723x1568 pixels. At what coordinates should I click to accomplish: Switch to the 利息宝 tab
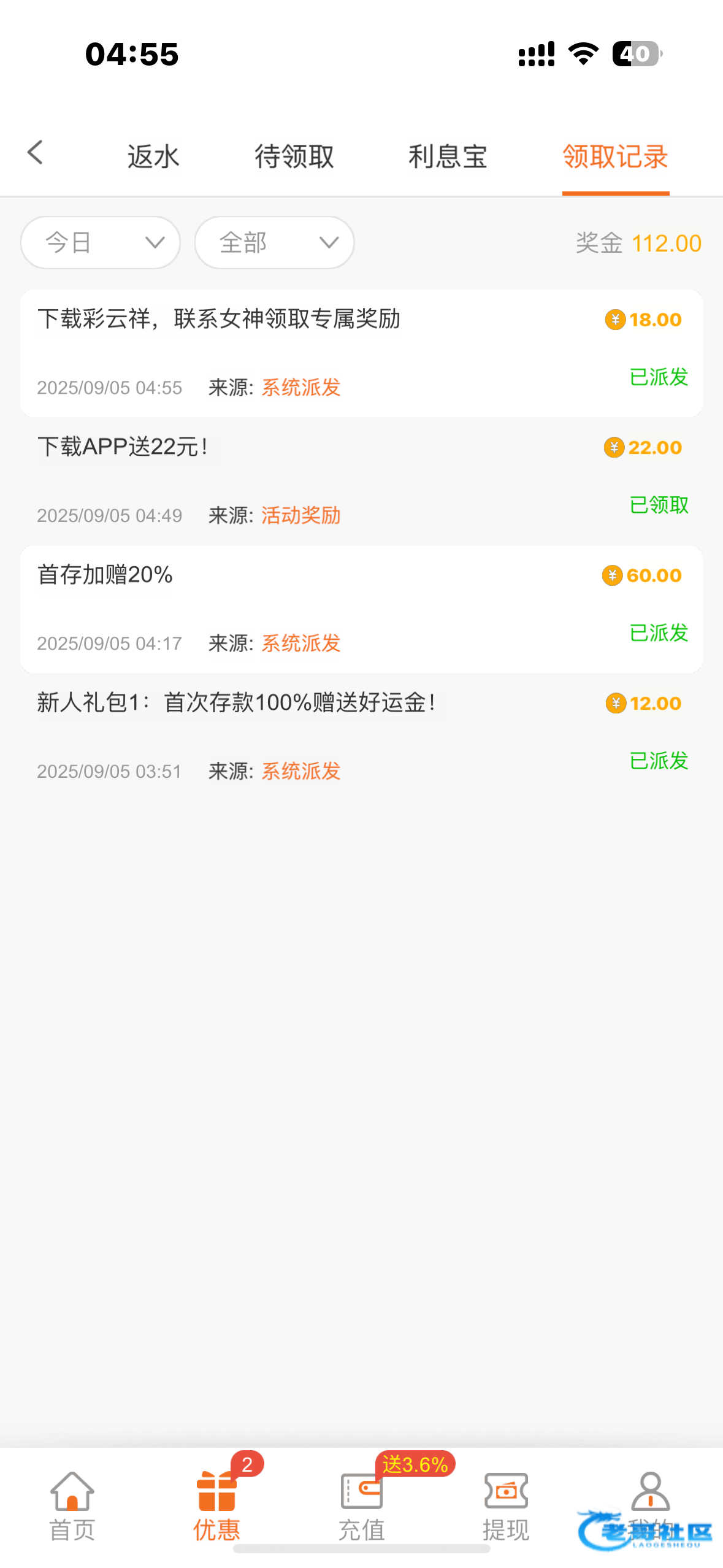tap(448, 156)
